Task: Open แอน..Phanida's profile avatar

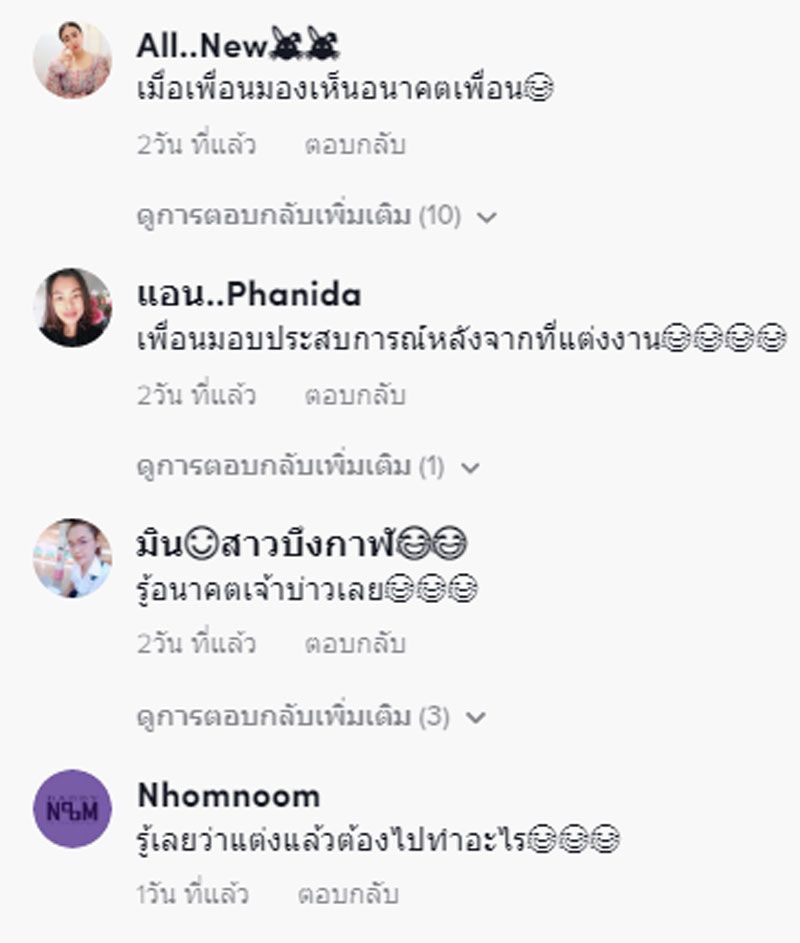Action: point(72,308)
